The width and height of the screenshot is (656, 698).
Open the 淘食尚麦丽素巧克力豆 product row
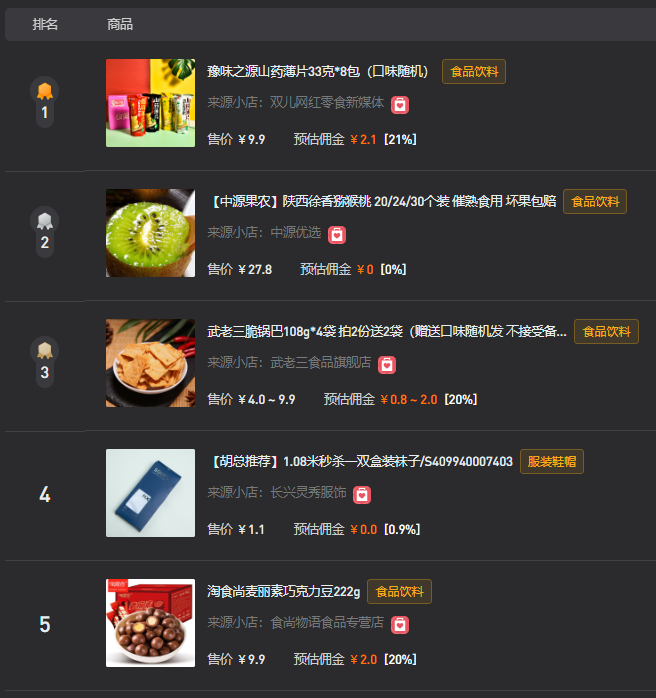(283, 592)
